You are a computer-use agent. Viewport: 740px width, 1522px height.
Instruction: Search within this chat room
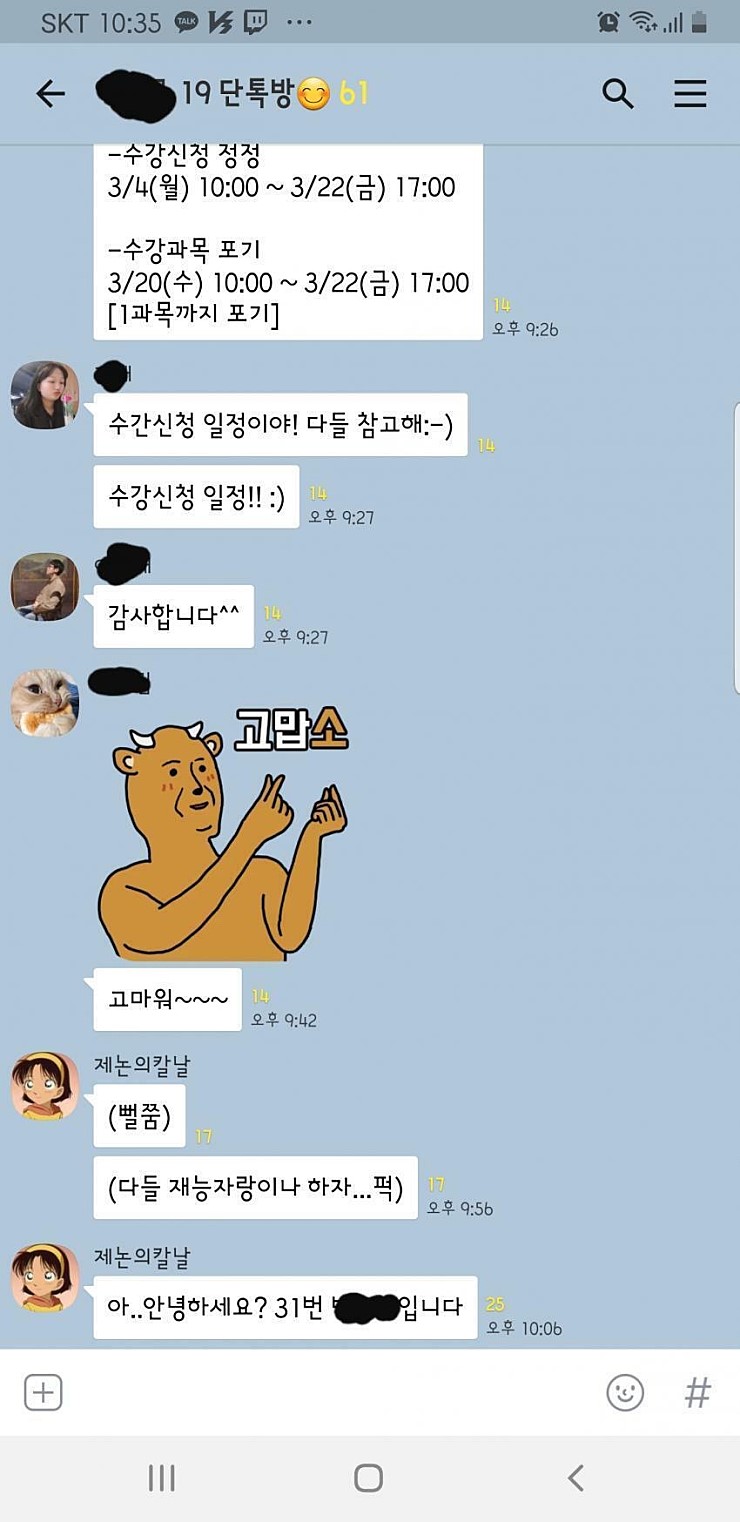pyautogui.click(x=618, y=94)
